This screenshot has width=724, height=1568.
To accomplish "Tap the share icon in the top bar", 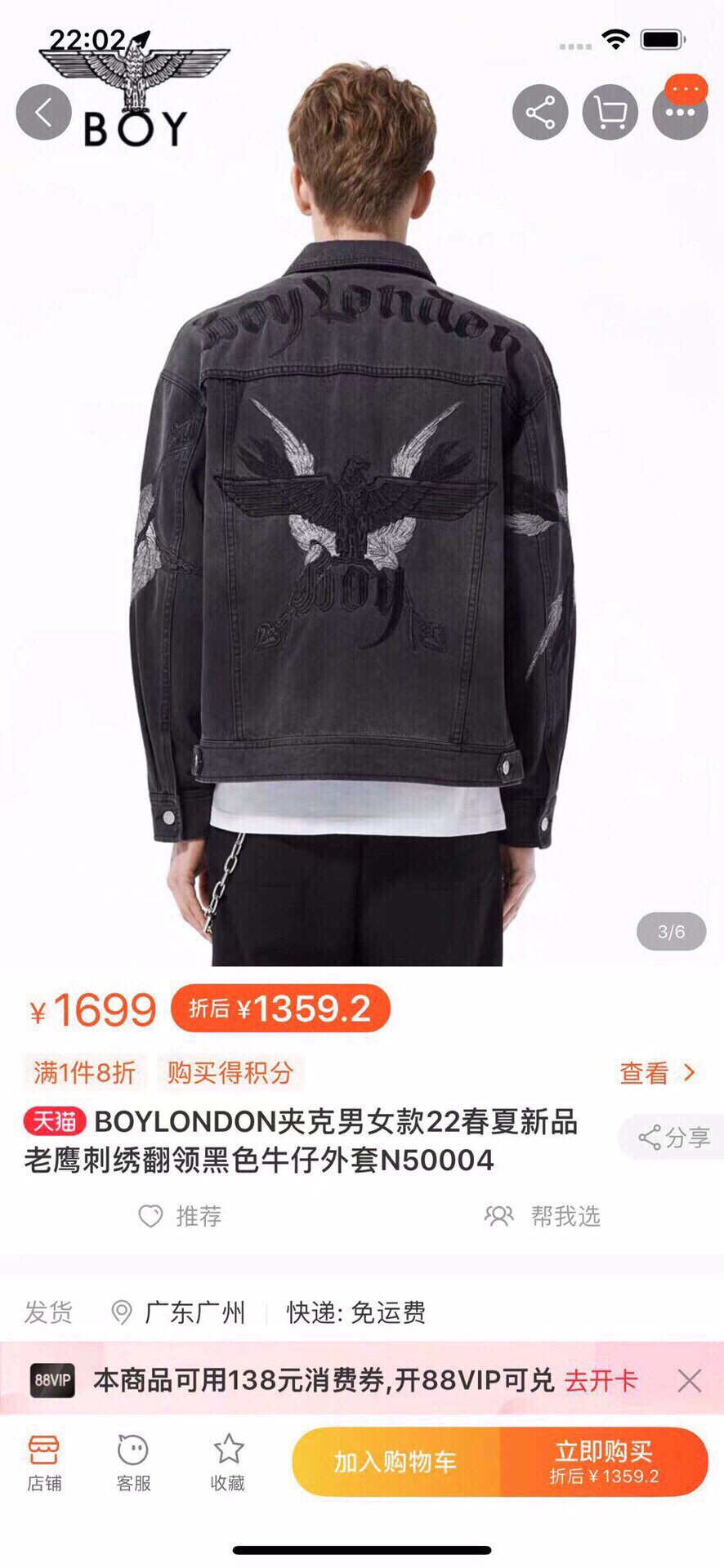I will 539,113.
